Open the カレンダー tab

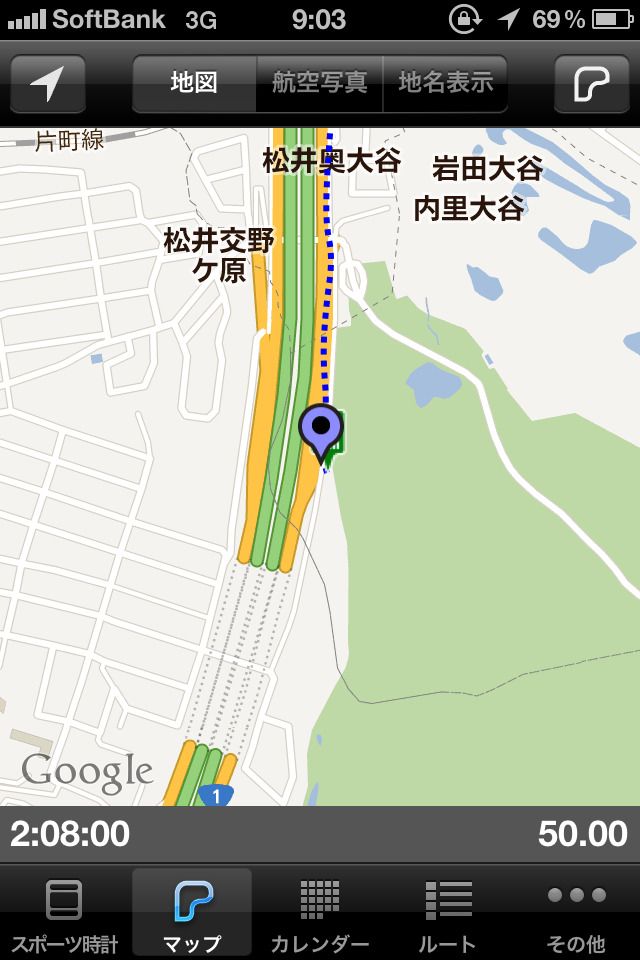click(320, 913)
